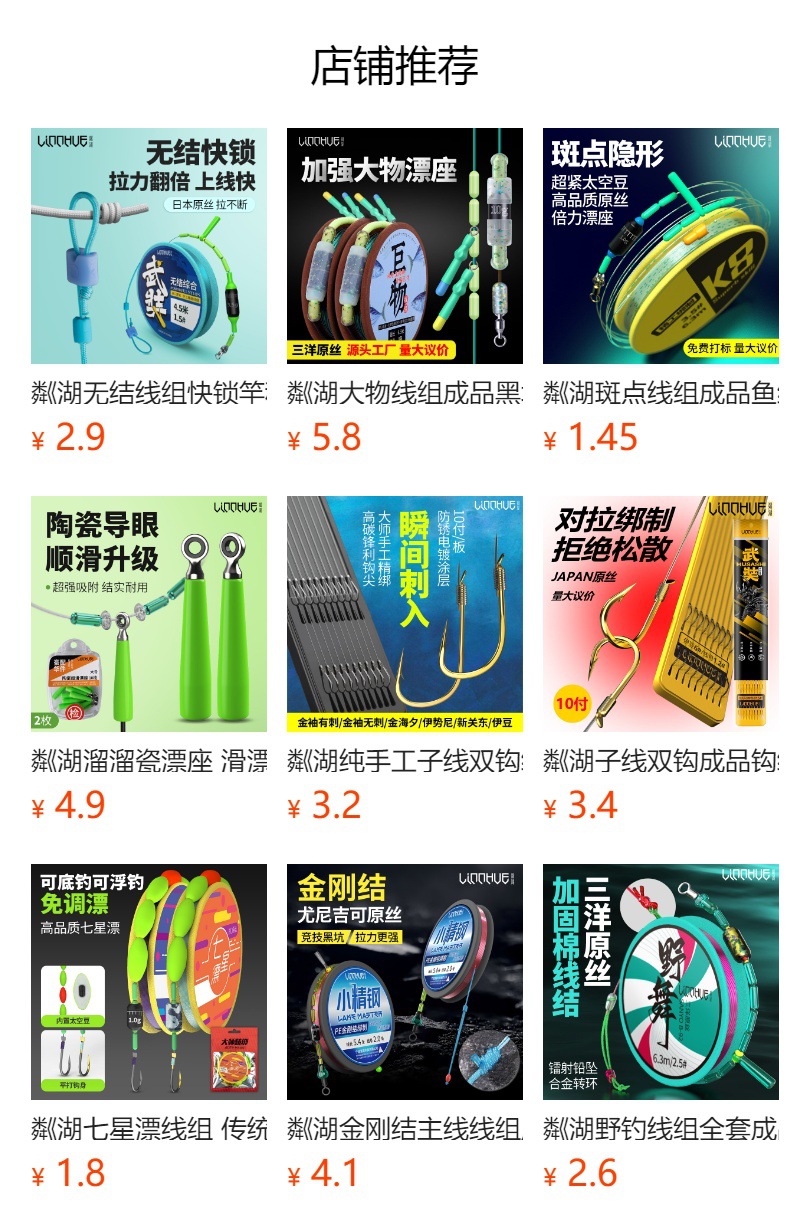This screenshot has height=1232, width=790.
Task: Open the 粼湖无结线组快锁 product card
Action: 149,246
